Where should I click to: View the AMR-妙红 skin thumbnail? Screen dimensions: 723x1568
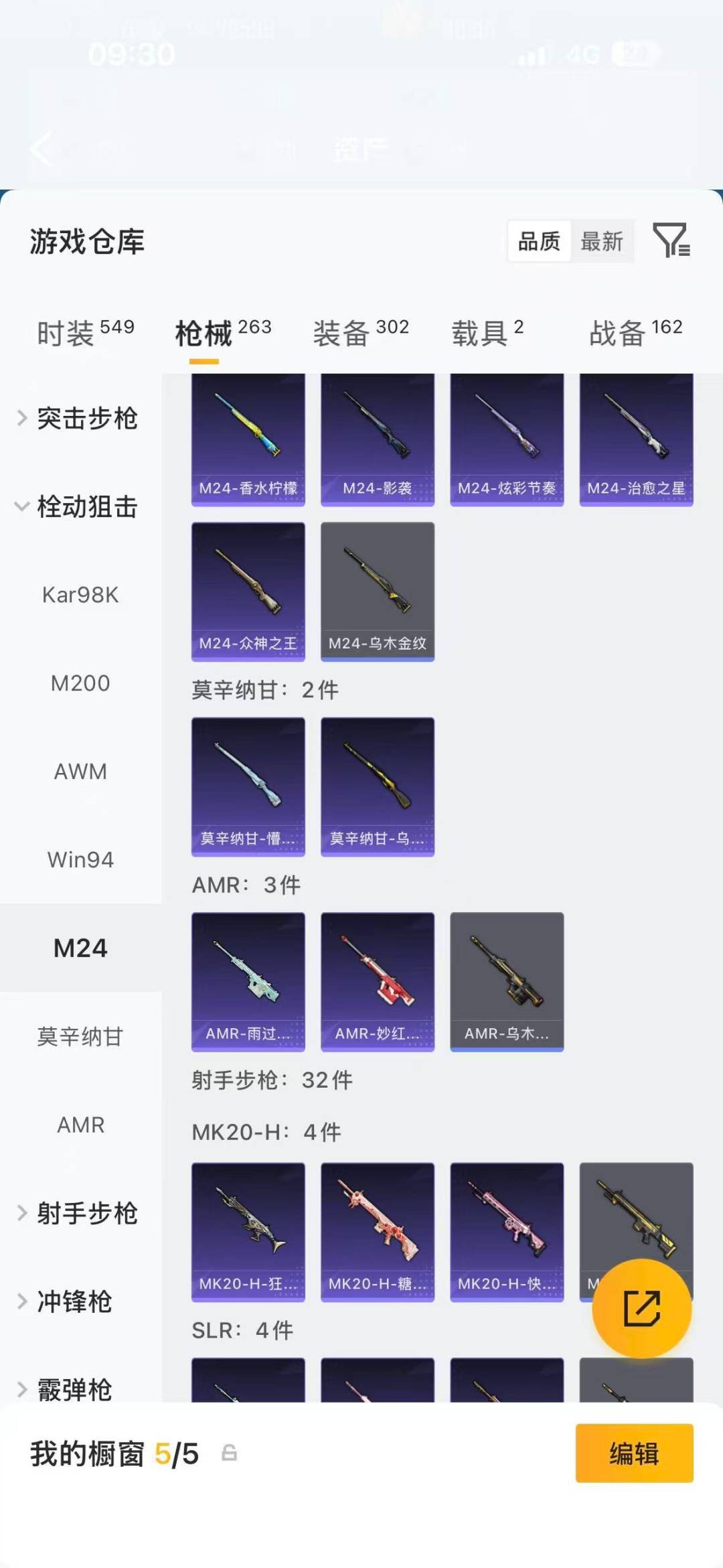pos(377,981)
